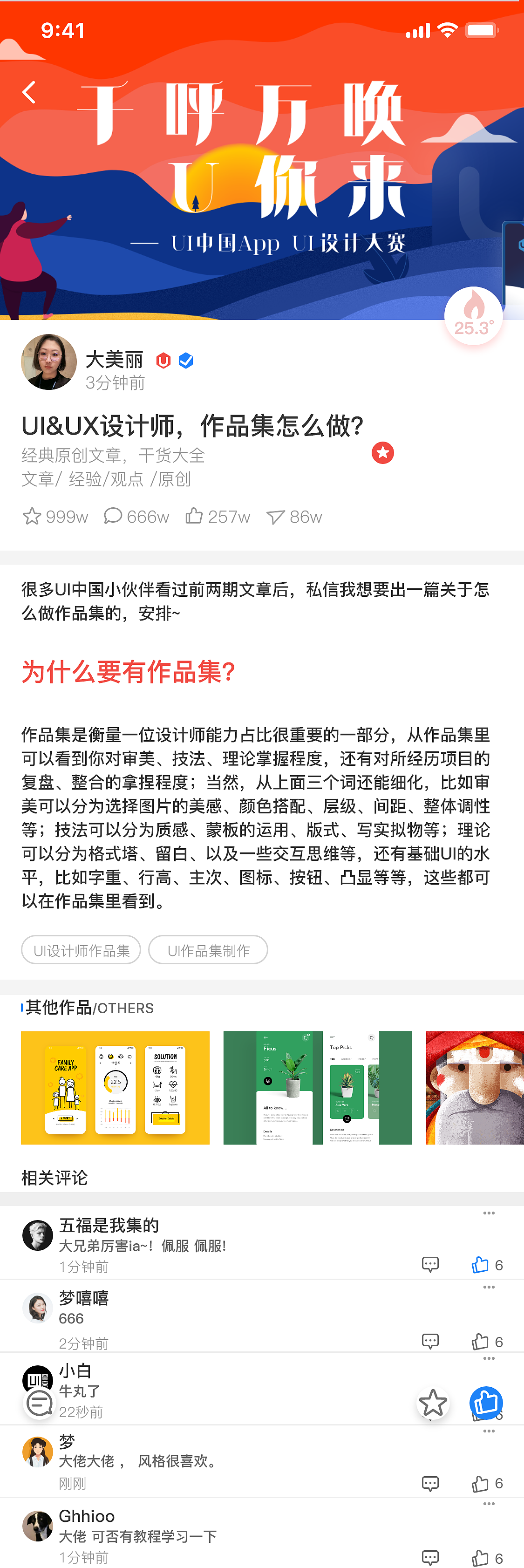Select the UI设计师作品集 tag
This screenshot has width=524, height=1568.
[x=81, y=949]
